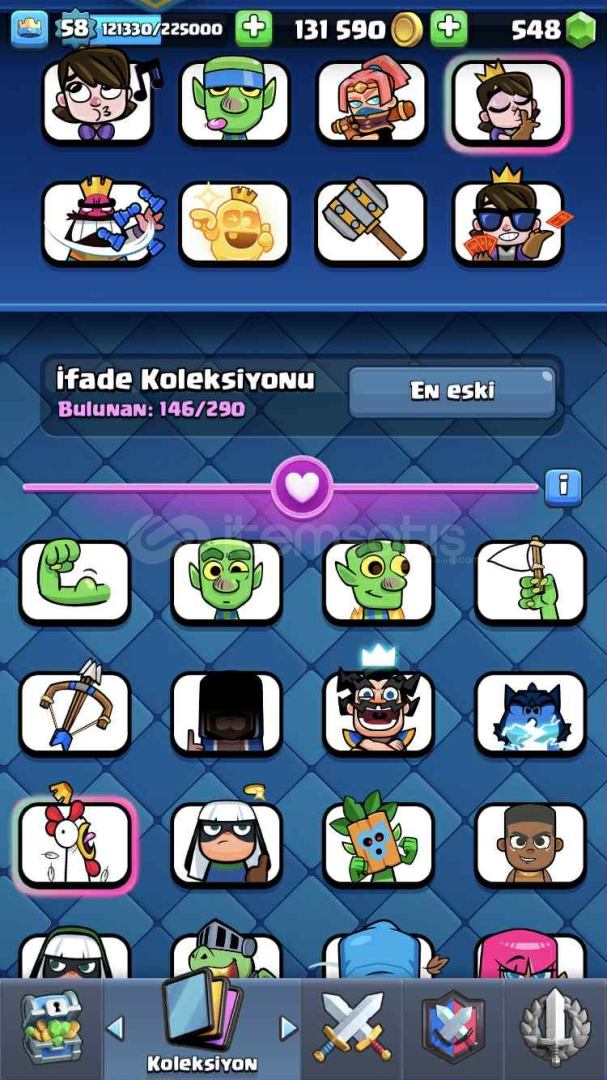Tap the left arrow beside Koleksiyon

coord(115,1028)
